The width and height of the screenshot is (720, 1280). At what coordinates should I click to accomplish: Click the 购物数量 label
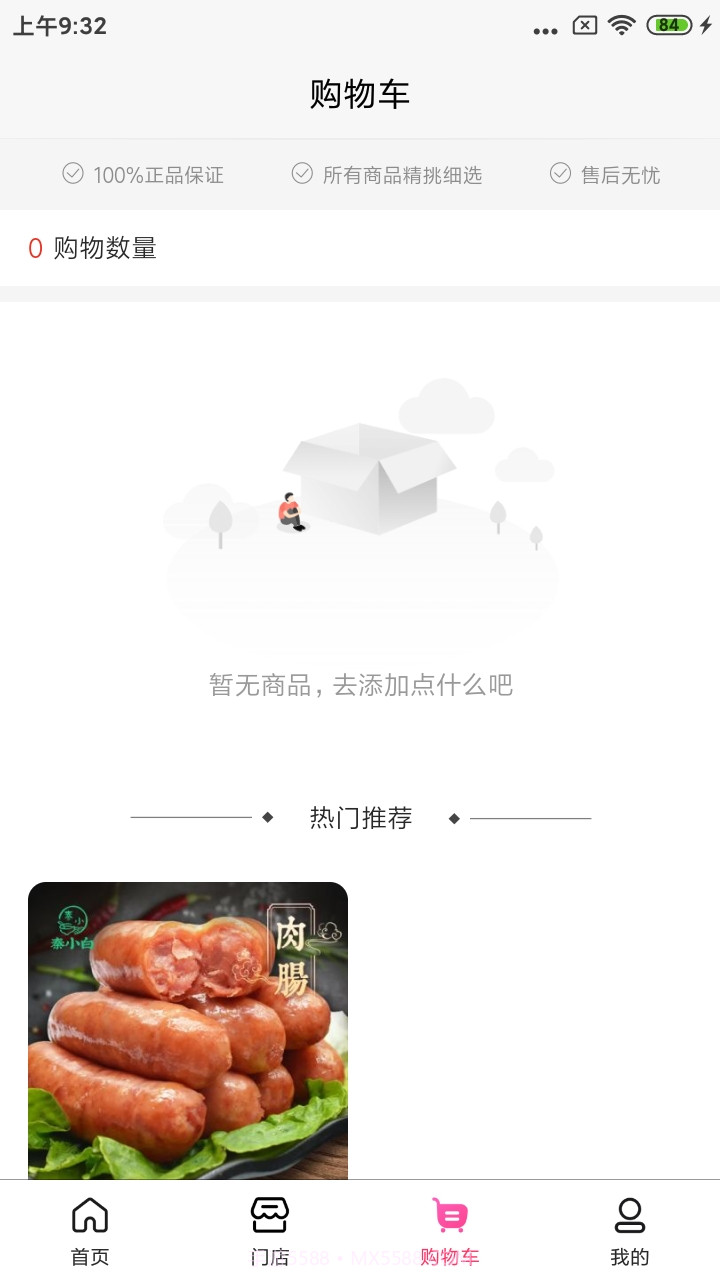108,248
